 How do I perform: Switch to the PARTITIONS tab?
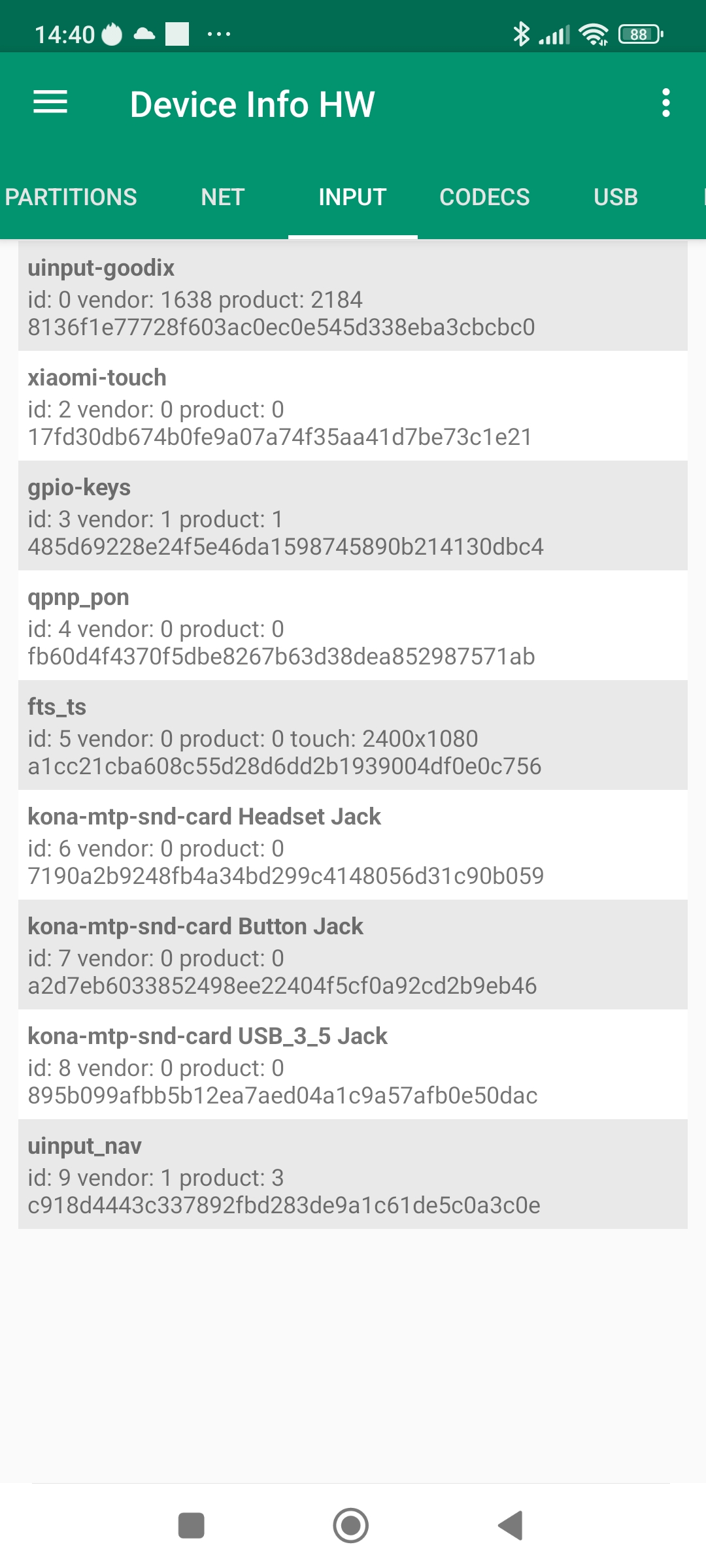coord(71,197)
